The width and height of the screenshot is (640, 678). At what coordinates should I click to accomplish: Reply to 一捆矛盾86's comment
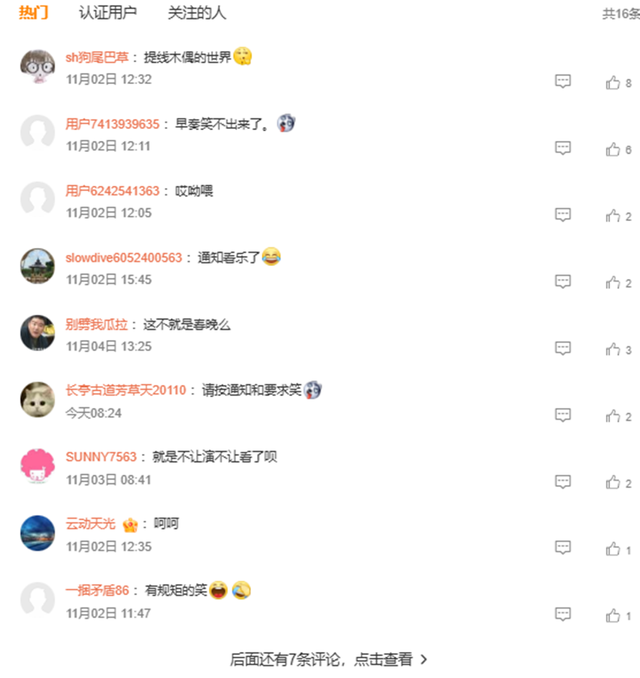point(563,615)
